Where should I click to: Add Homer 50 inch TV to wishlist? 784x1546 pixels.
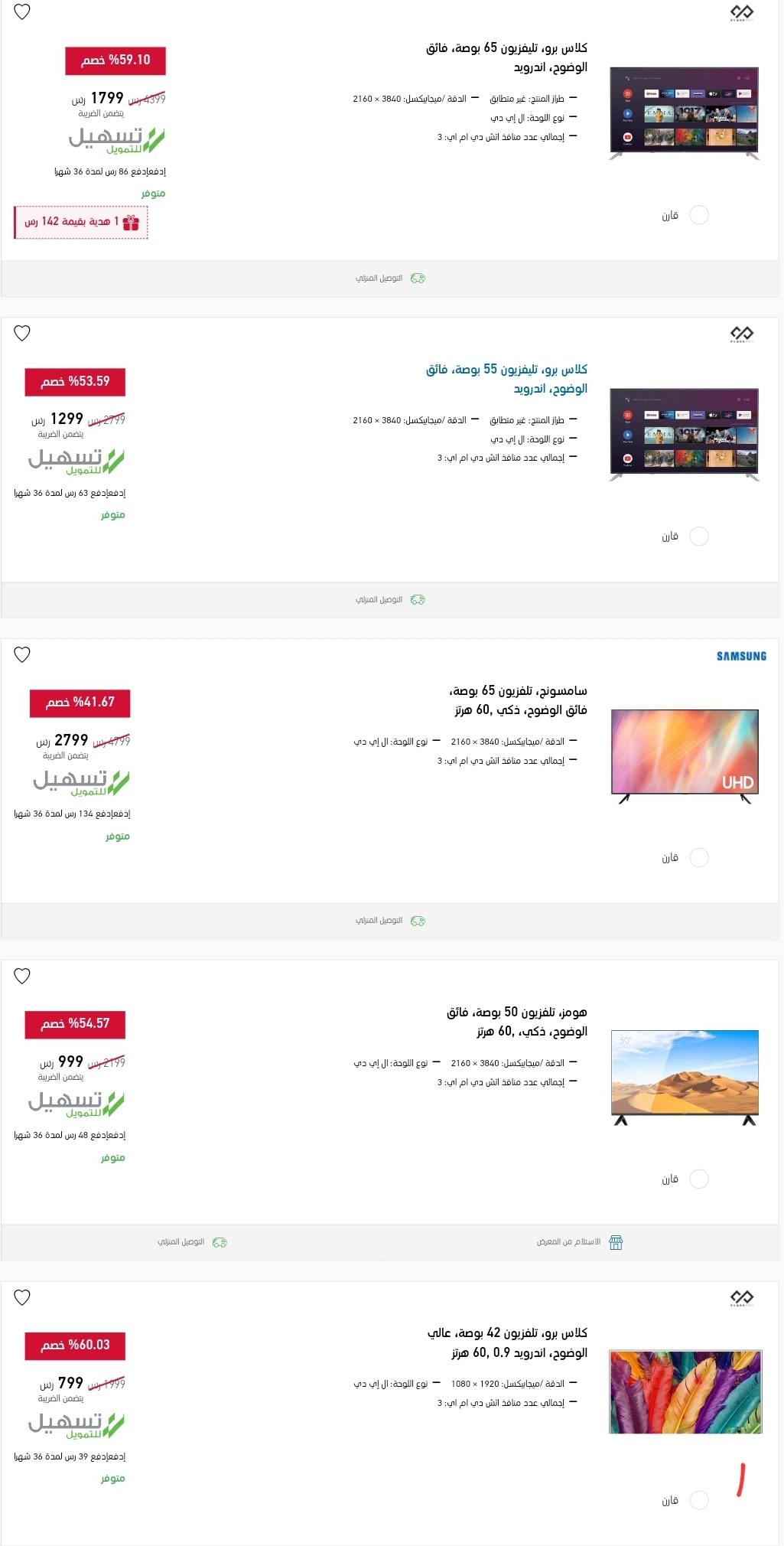click(22, 976)
